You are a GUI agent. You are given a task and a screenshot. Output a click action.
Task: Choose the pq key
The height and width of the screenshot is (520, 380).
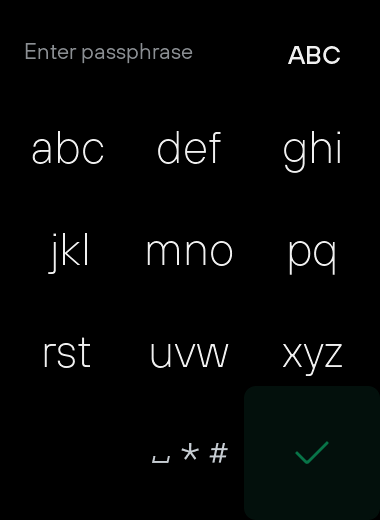click(312, 257)
